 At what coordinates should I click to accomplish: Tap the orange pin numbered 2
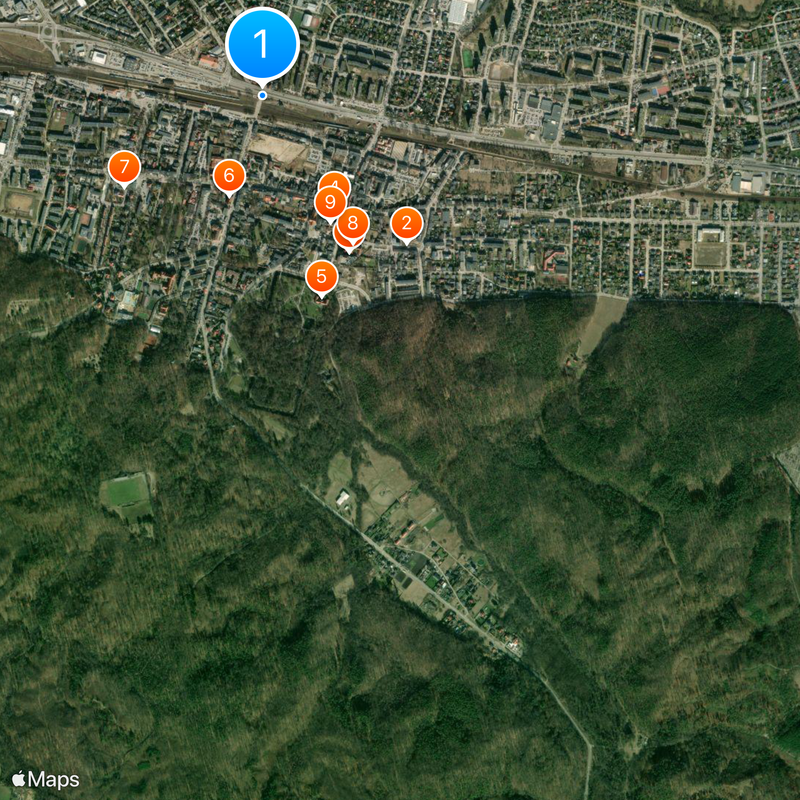[406, 222]
